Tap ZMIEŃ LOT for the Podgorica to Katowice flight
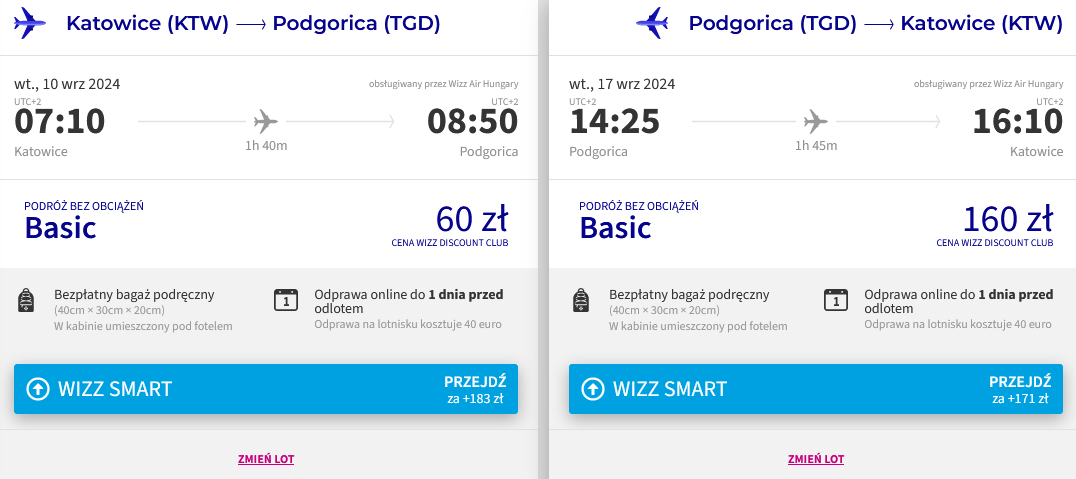Image resolution: width=1076 pixels, height=479 pixels. pos(816,459)
